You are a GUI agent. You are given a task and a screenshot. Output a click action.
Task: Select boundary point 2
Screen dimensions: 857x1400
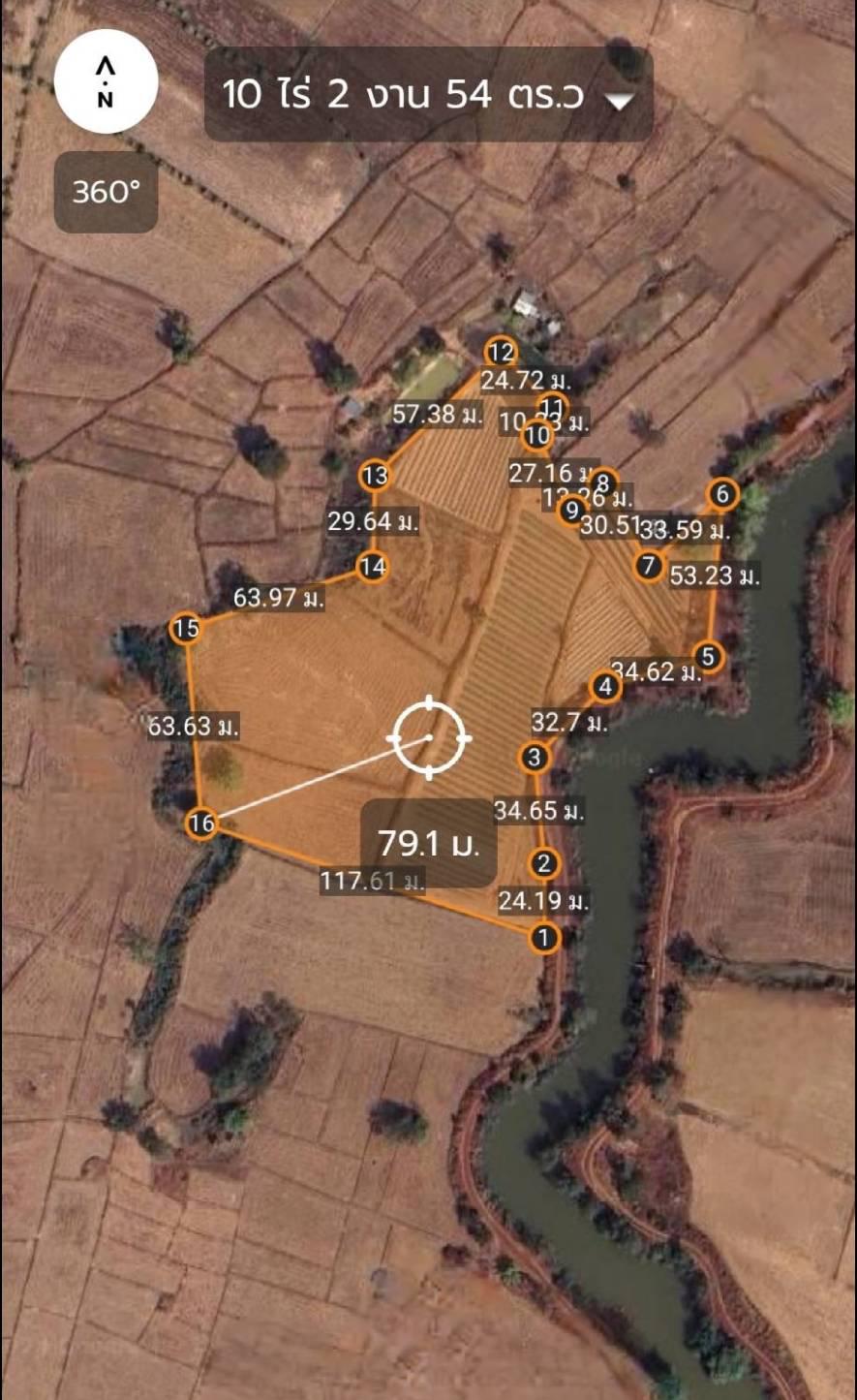coord(544,863)
